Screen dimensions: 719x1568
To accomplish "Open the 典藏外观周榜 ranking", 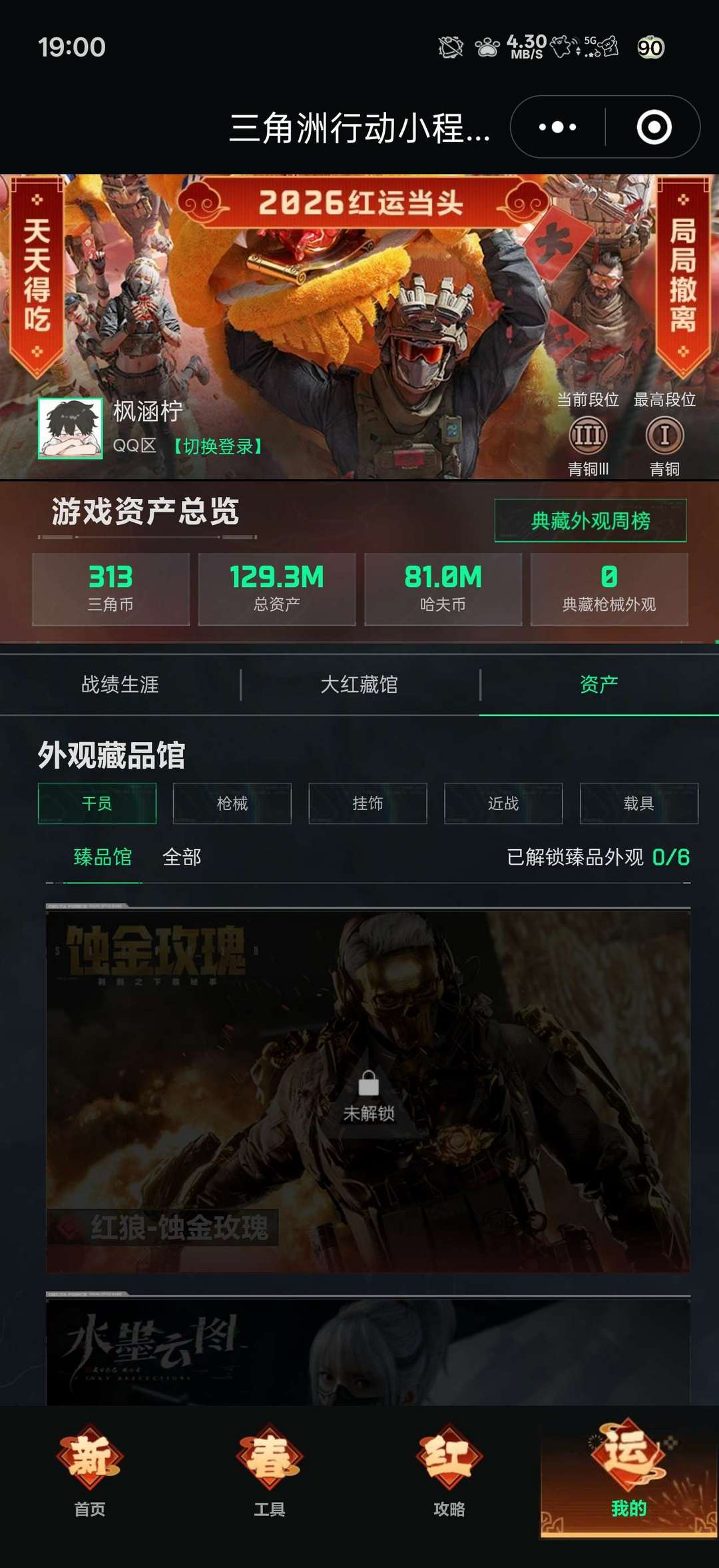I will pyautogui.click(x=590, y=520).
